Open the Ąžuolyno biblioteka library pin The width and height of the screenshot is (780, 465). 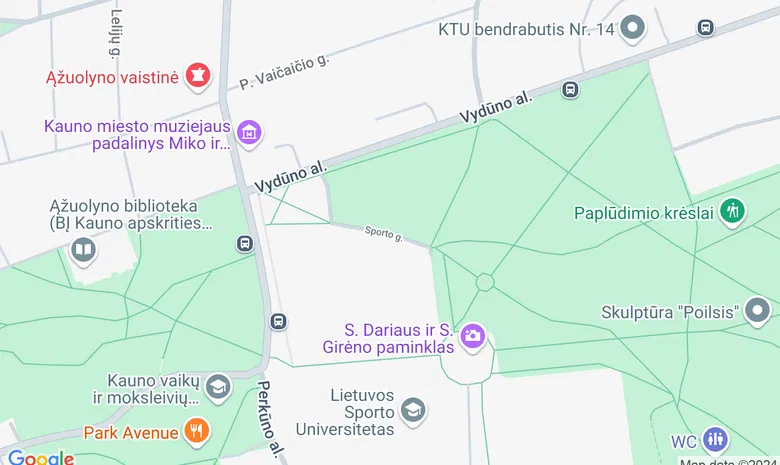(84, 249)
